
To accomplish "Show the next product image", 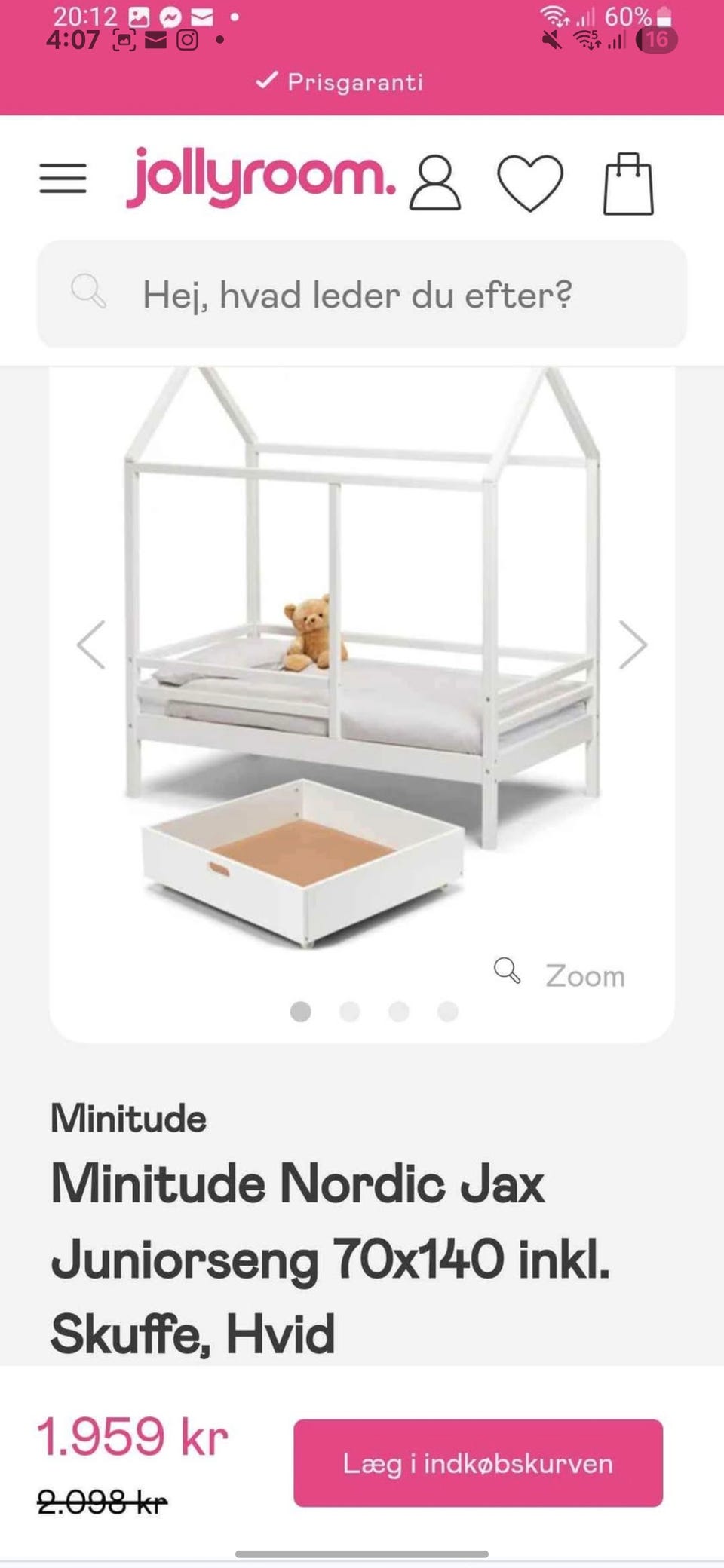I will pyautogui.click(x=632, y=645).
